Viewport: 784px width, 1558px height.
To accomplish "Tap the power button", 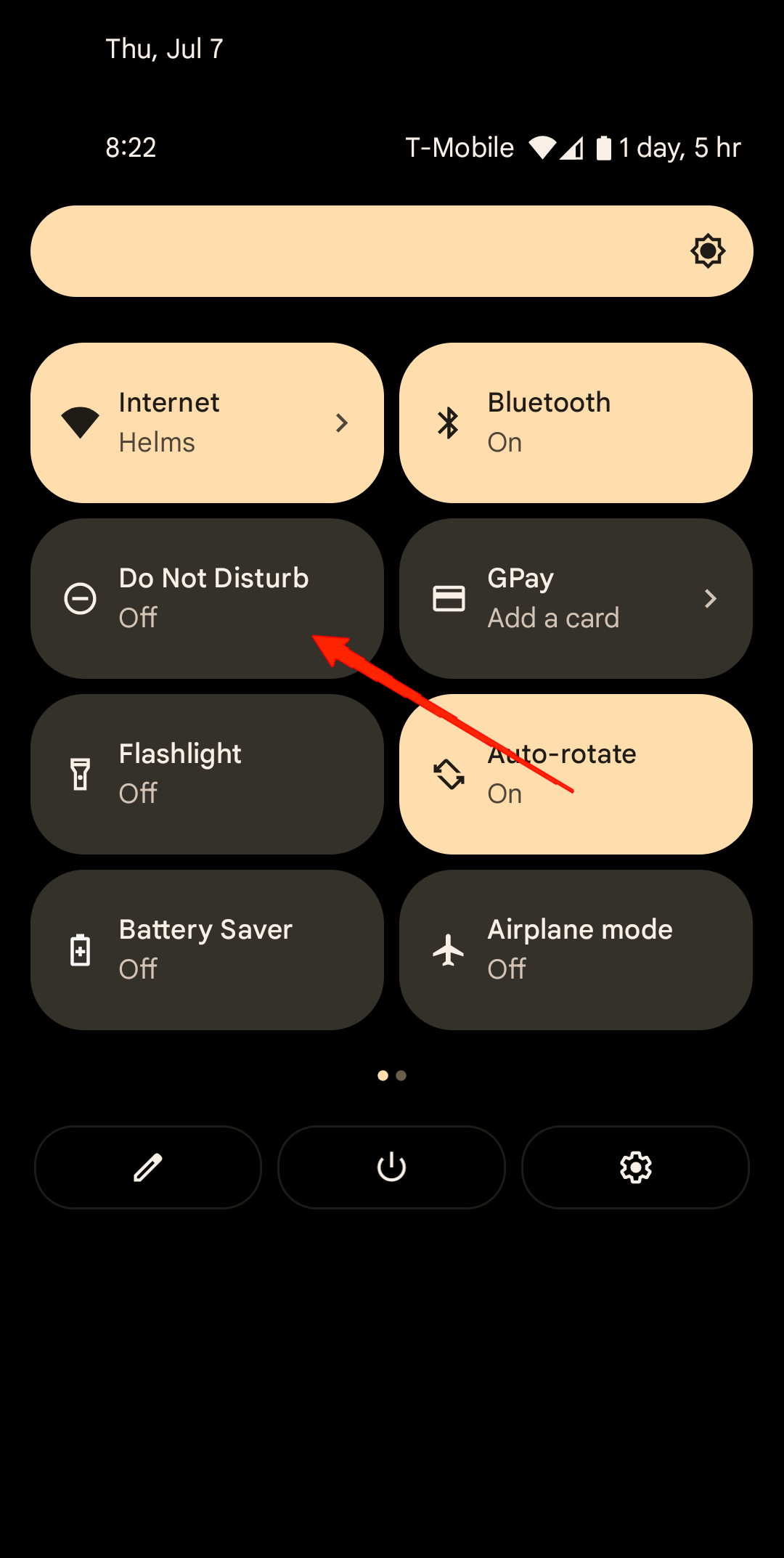I will coord(391,1167).
